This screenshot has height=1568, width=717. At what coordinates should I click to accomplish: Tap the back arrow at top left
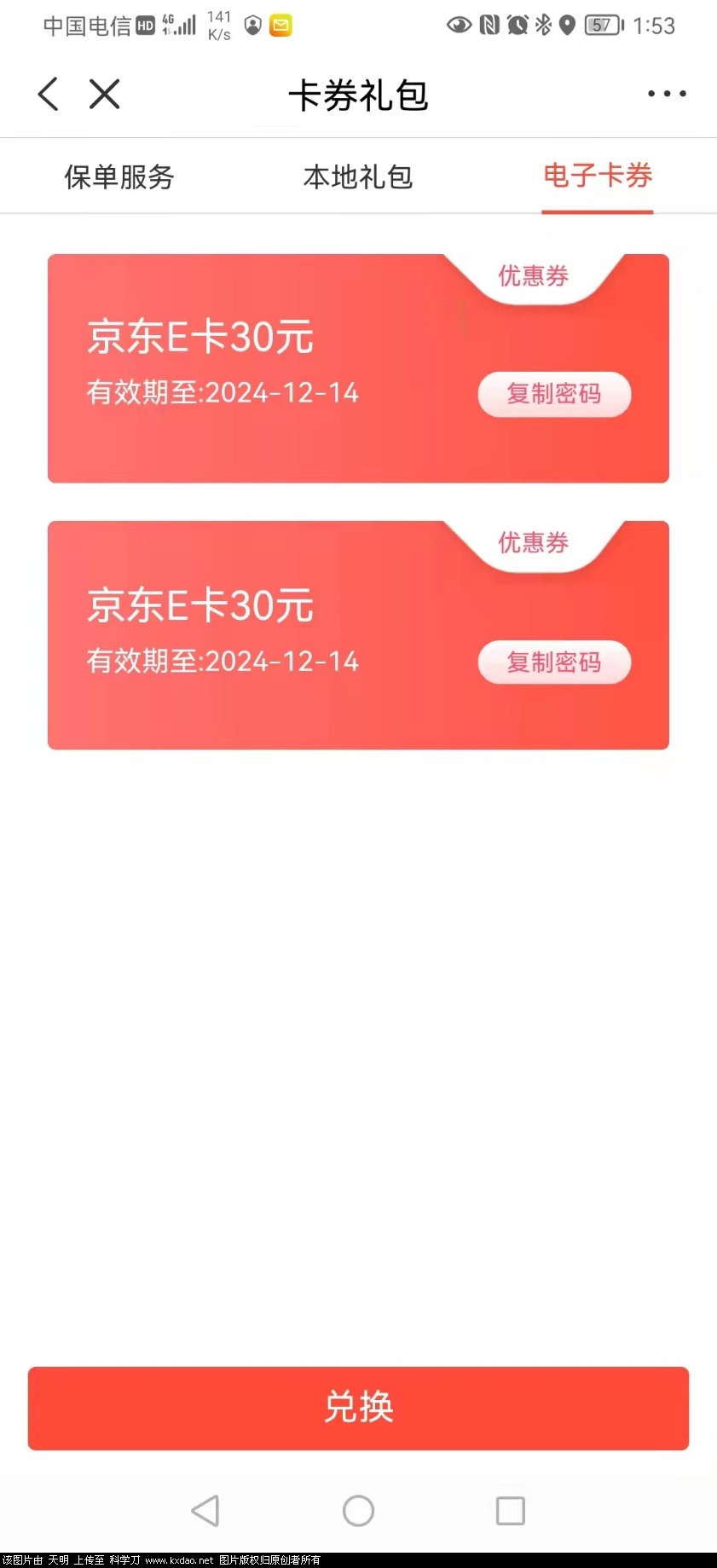(47, 94)
